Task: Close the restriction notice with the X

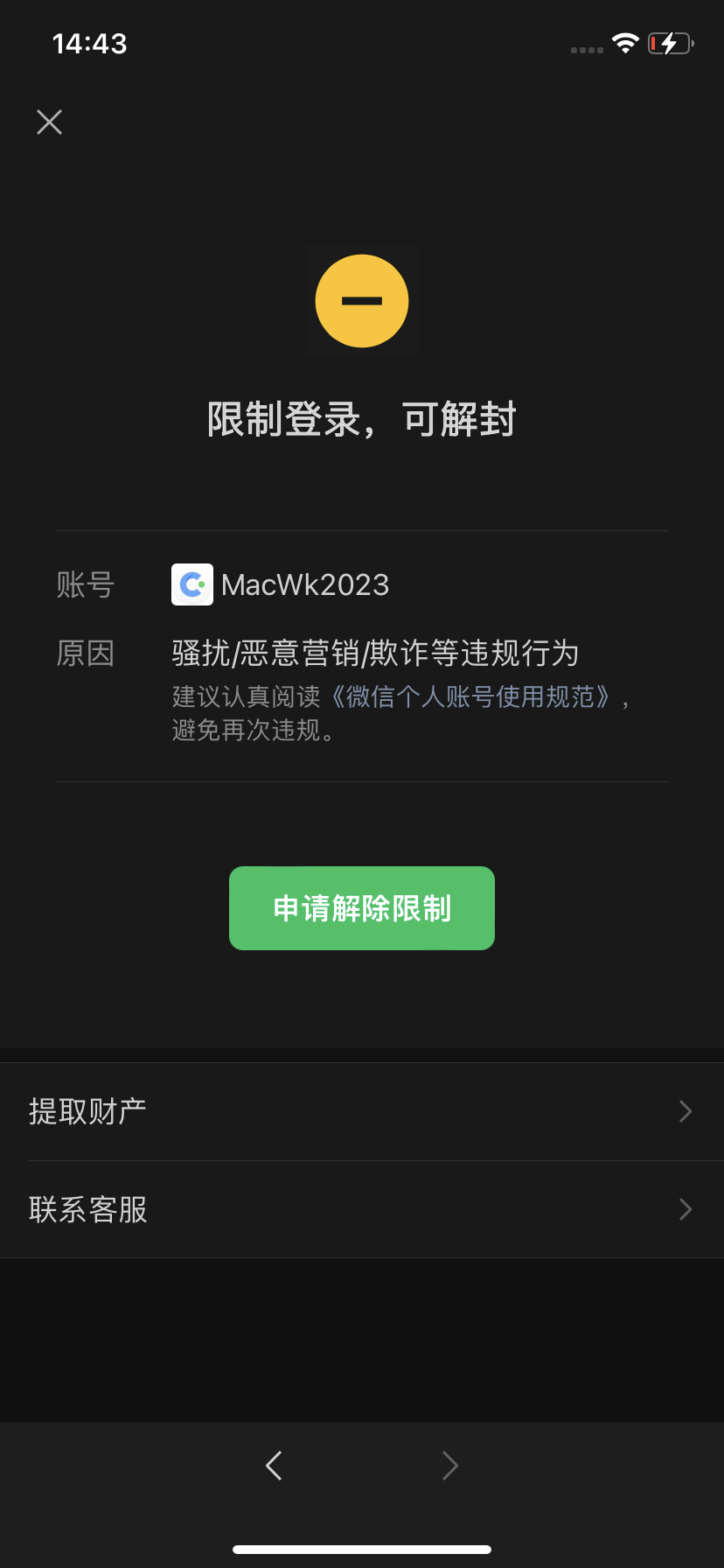Action: coord(49,122)
